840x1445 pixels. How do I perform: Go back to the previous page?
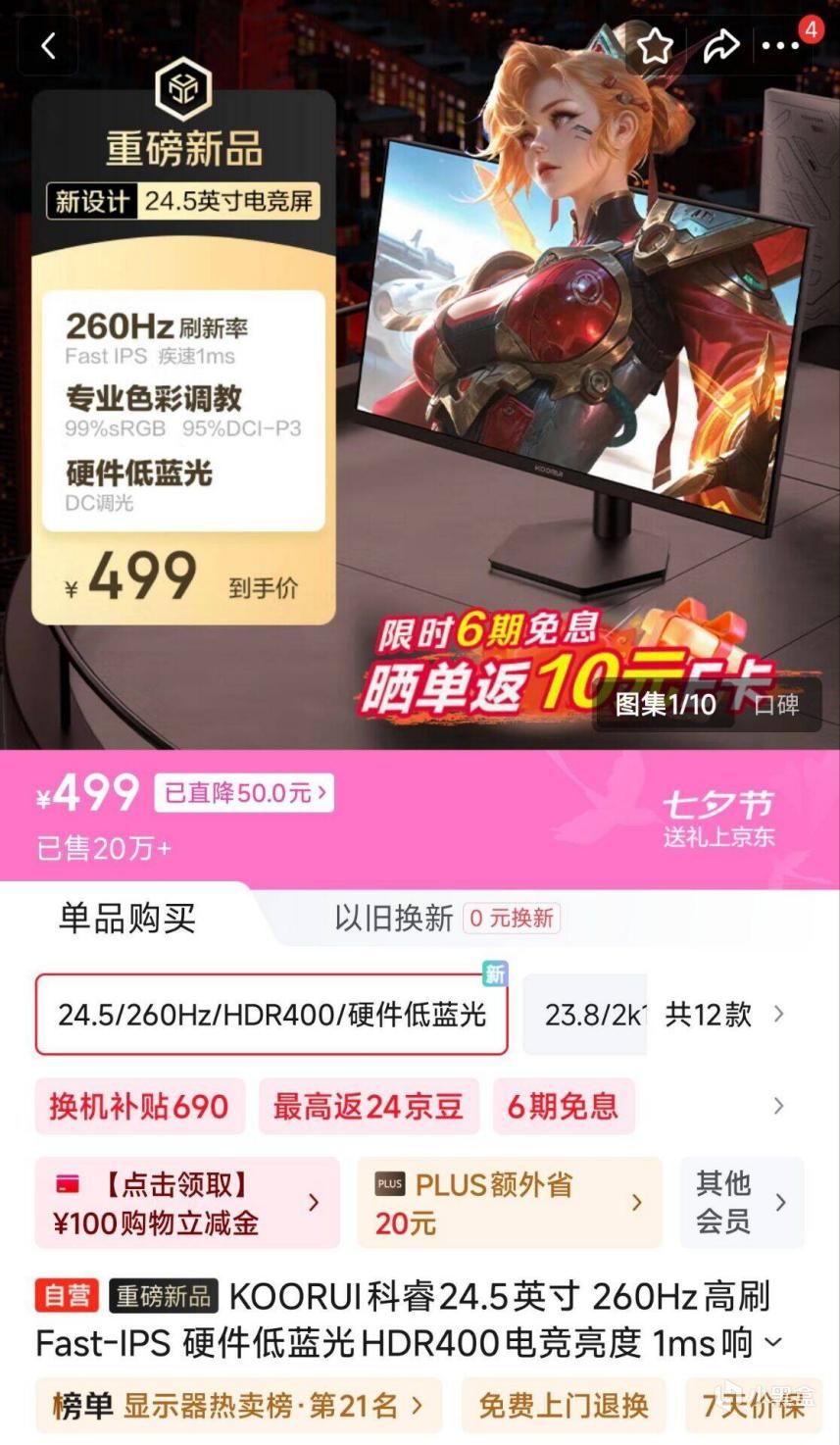[48, 46]
